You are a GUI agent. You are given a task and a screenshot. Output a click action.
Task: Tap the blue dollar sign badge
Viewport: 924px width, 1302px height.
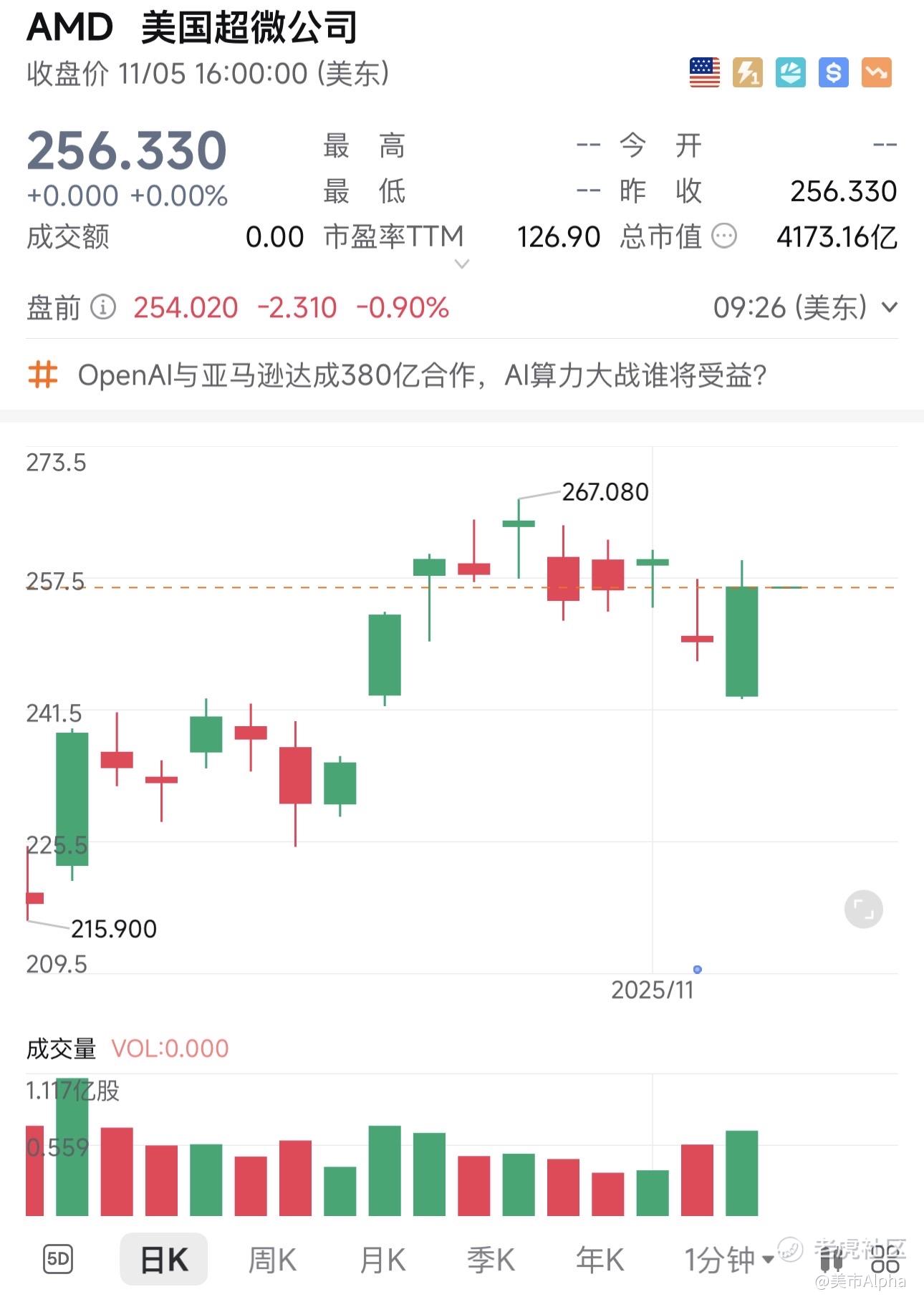click(x=833, y=72)
